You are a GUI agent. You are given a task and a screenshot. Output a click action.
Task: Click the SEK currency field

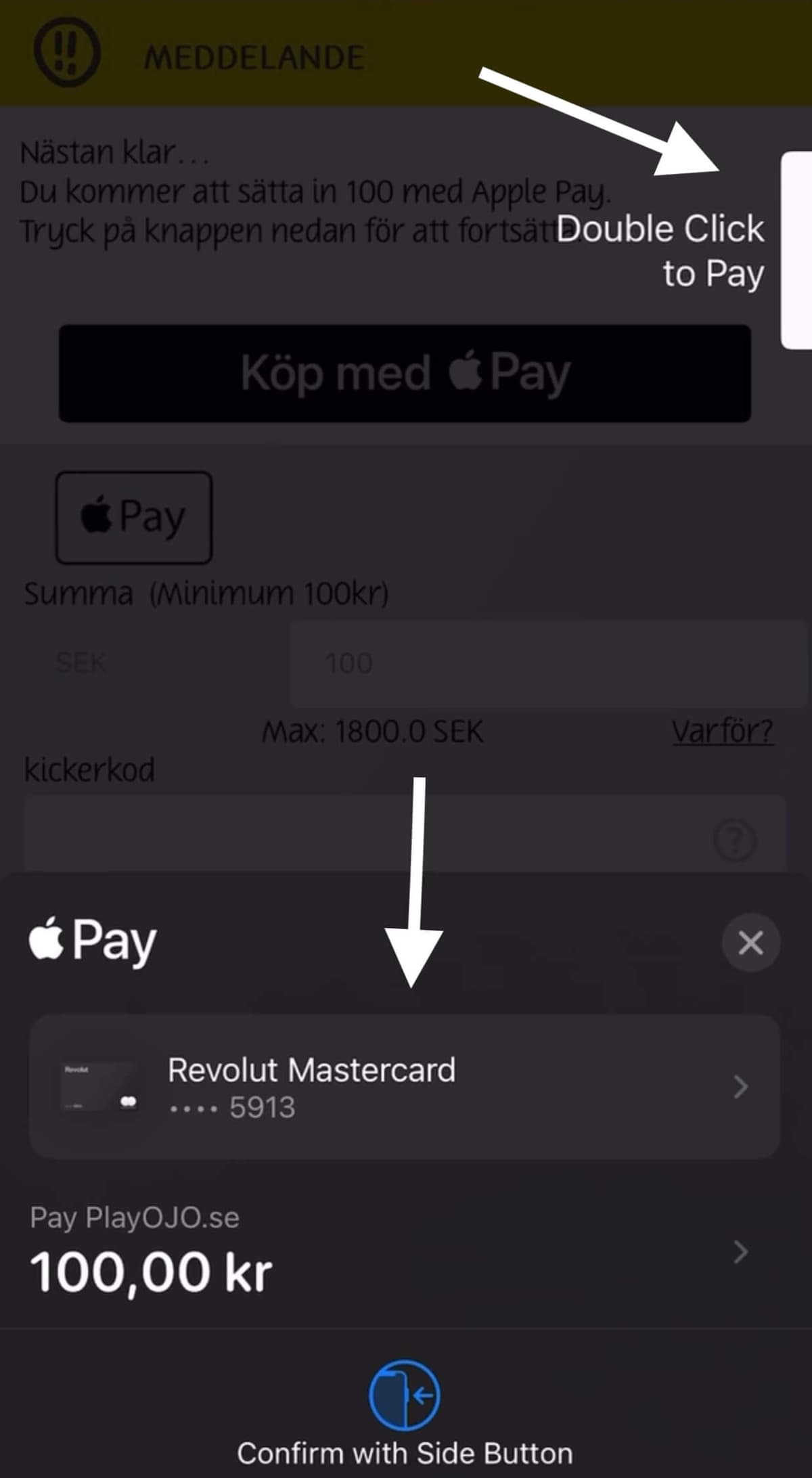135,663
